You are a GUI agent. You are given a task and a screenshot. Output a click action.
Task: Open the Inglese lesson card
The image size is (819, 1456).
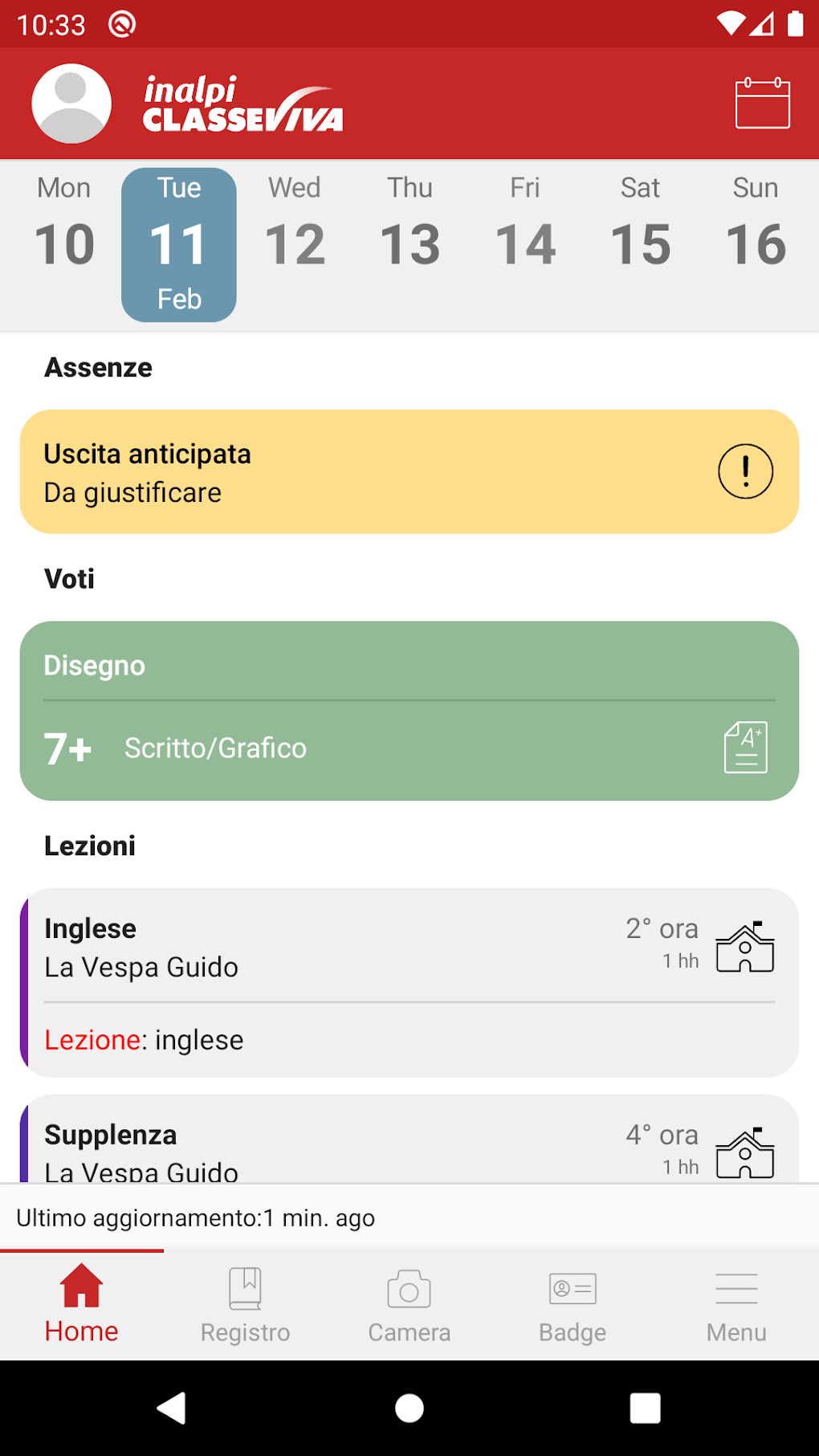(409, 983)
